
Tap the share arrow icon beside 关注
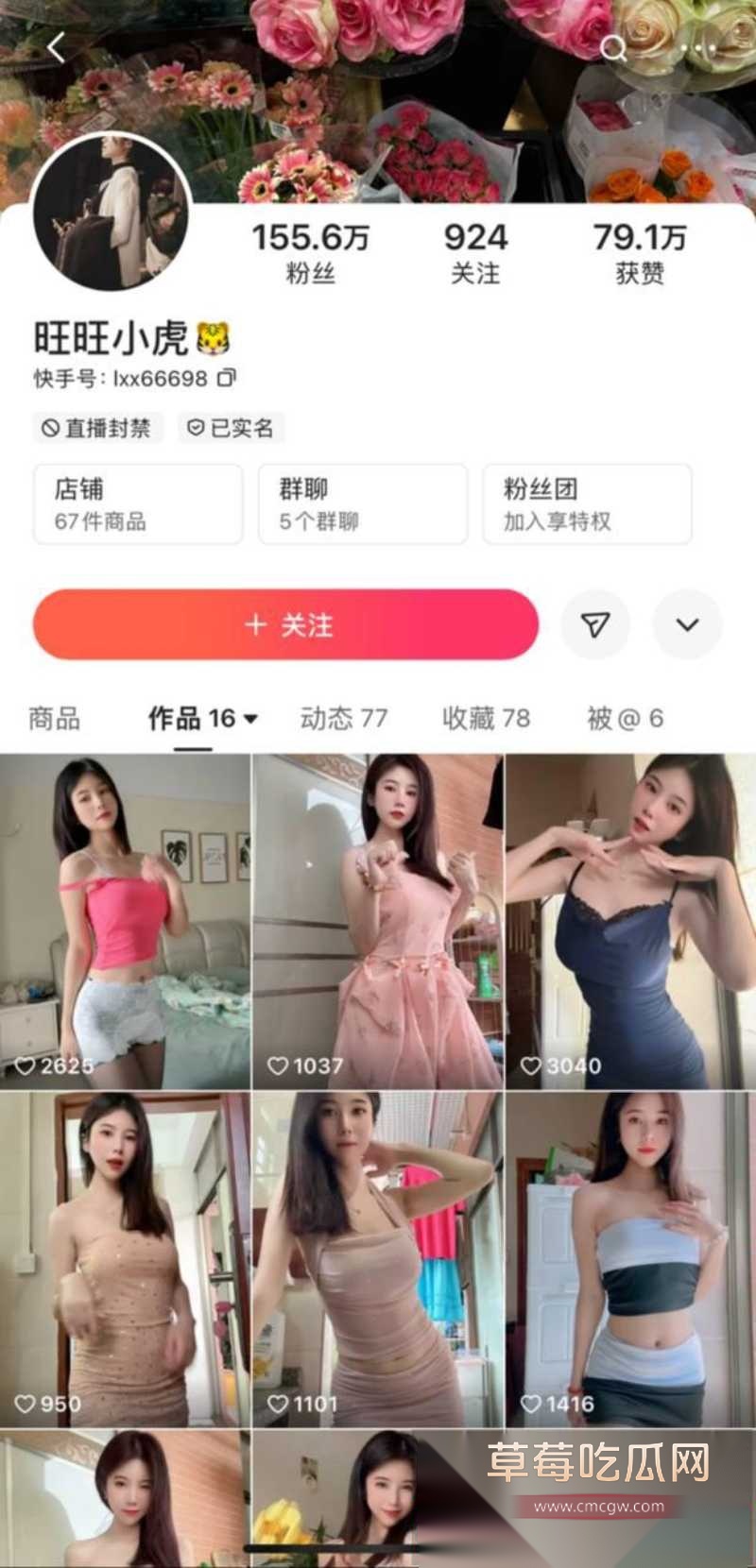594,624
